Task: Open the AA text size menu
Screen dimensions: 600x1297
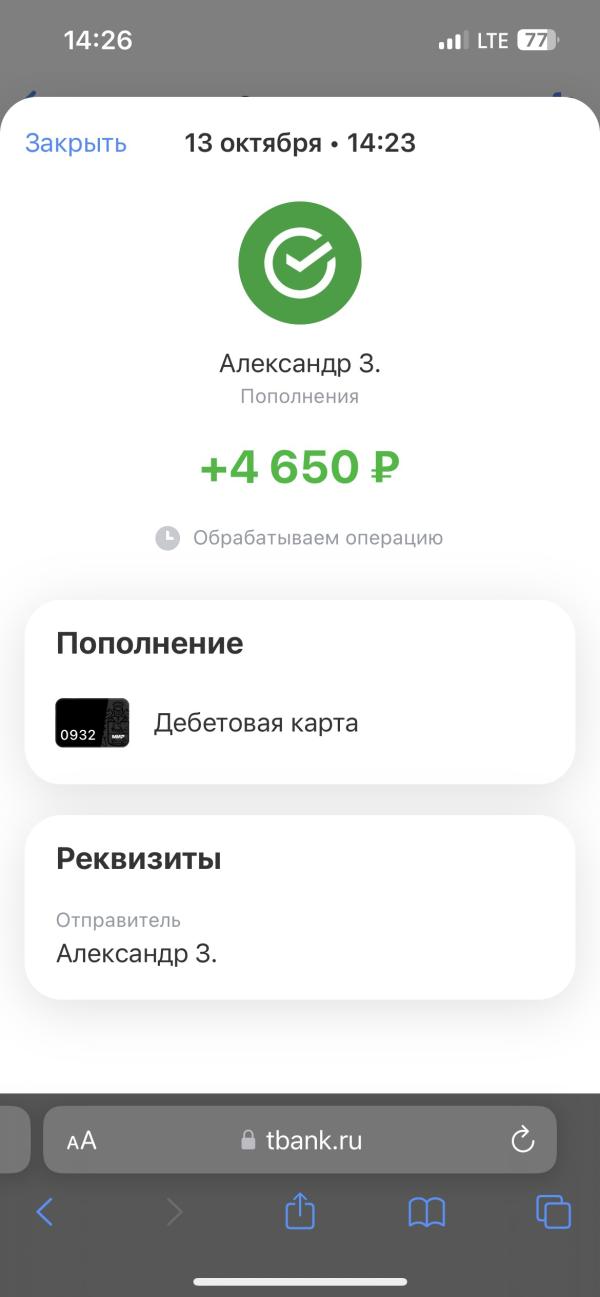Action: (x=82, y=1140)
